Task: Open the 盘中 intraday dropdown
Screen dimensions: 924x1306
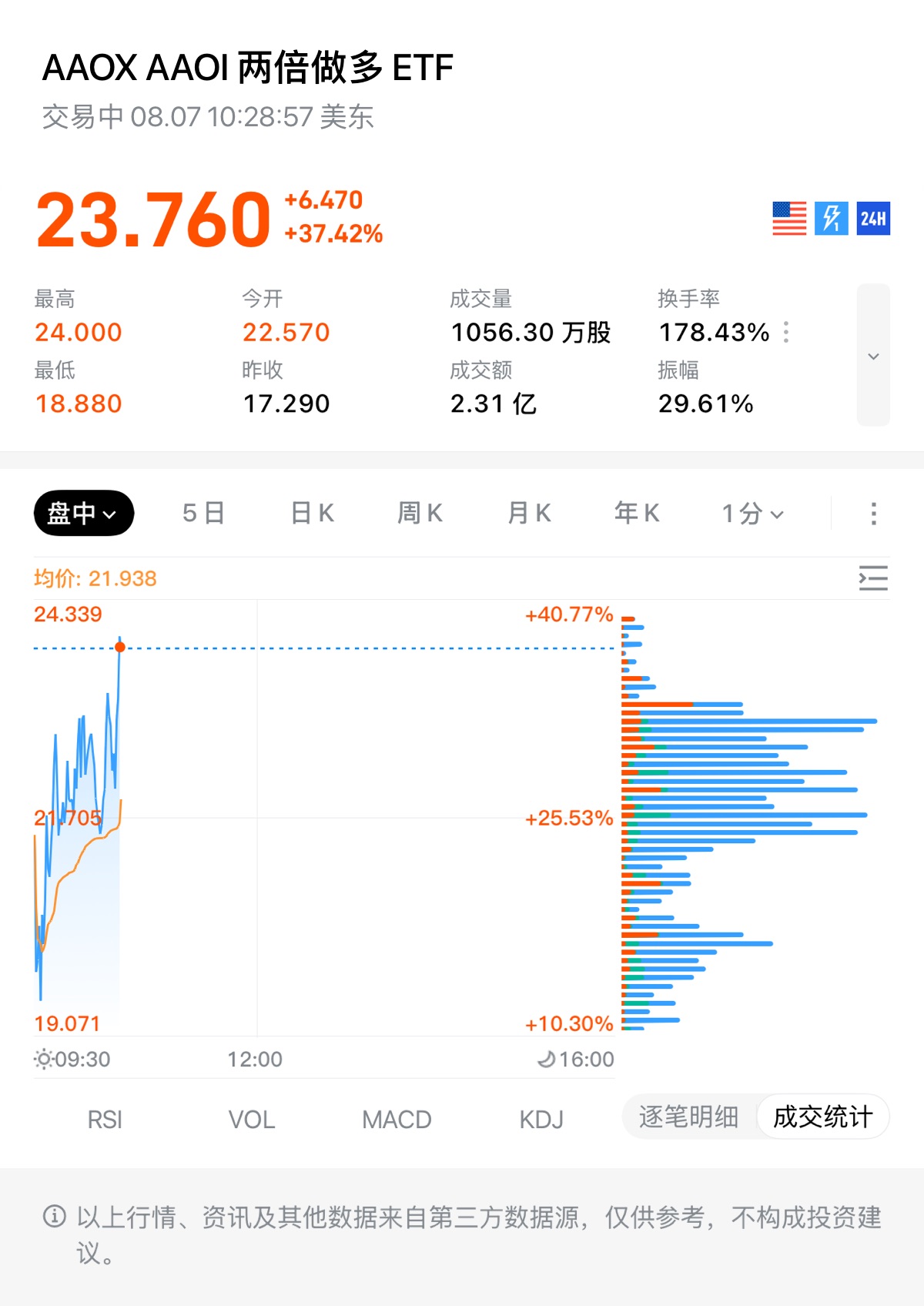Action: click(x=84, y=513)
